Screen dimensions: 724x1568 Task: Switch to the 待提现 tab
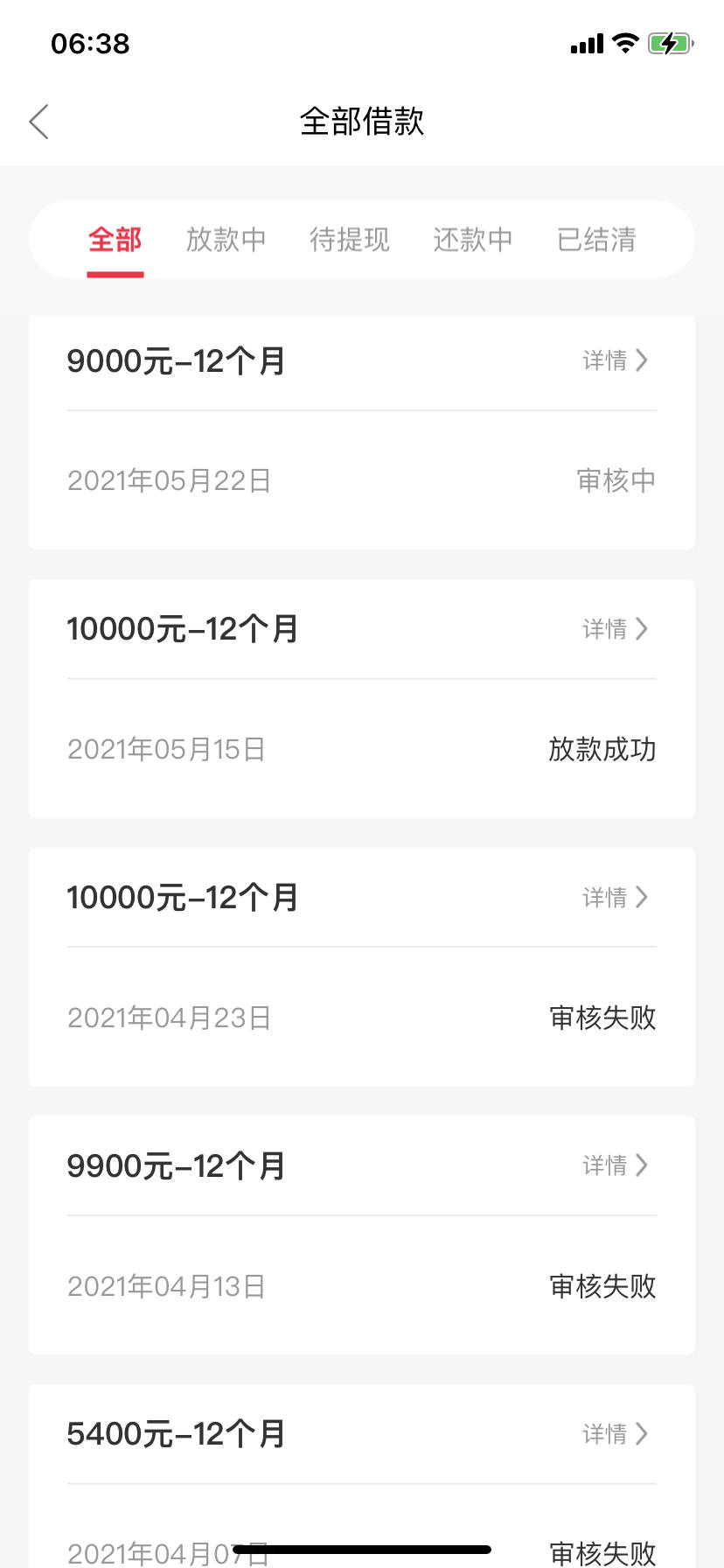pyautogui.click(x=350, y=239)
